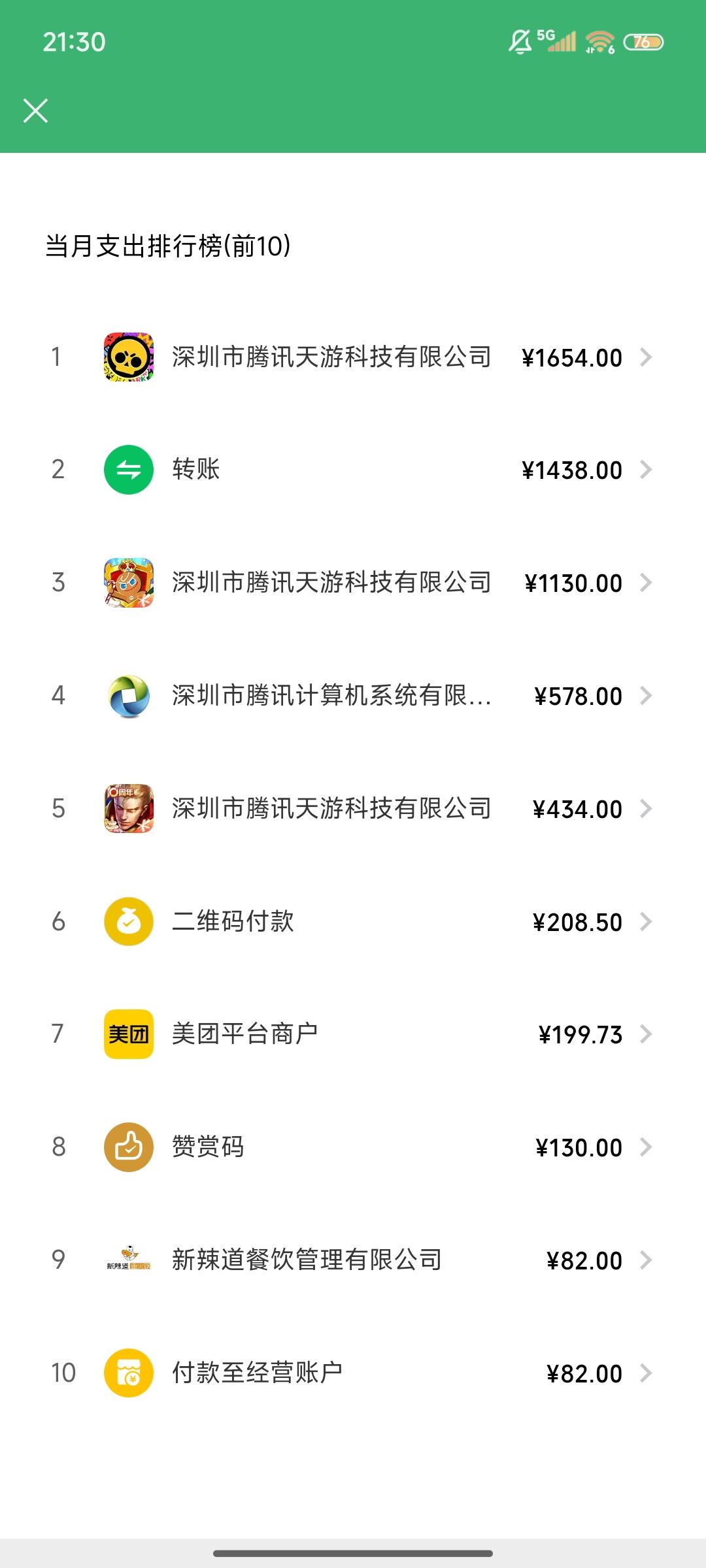Viewport: 706px width, 1568px height.
Task: Open the ¥1654.00 Tencent Tianyou expense
Action: tap(353, 357)
